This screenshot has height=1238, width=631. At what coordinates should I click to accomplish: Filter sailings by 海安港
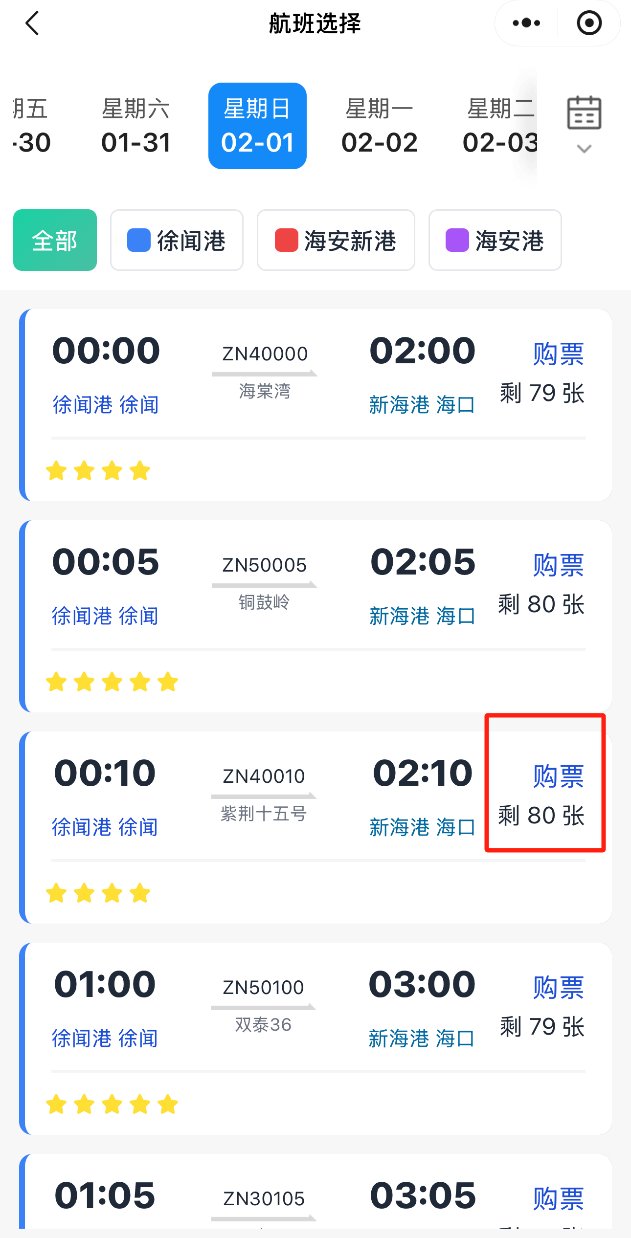tap(494, 240)
